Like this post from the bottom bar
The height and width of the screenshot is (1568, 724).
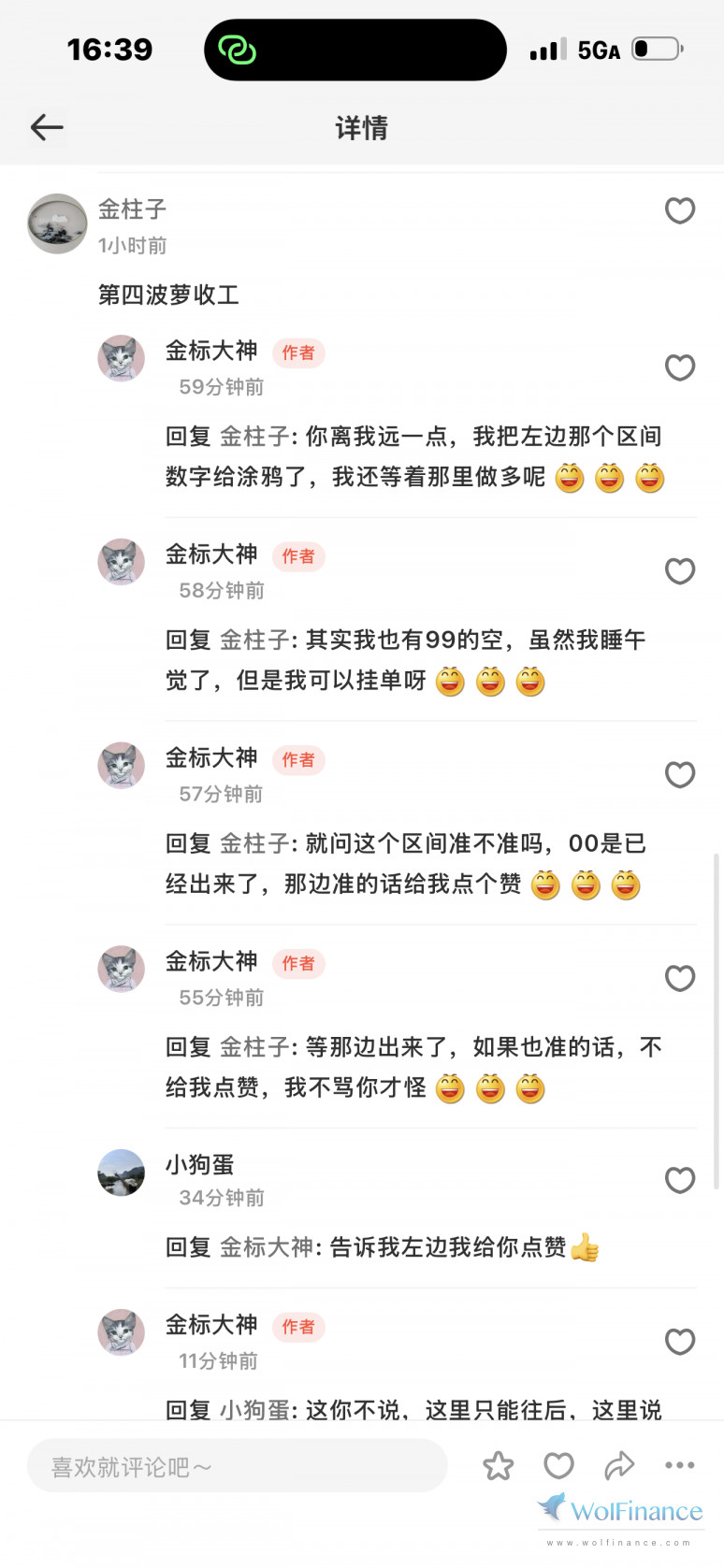[x=558, y=1466]
